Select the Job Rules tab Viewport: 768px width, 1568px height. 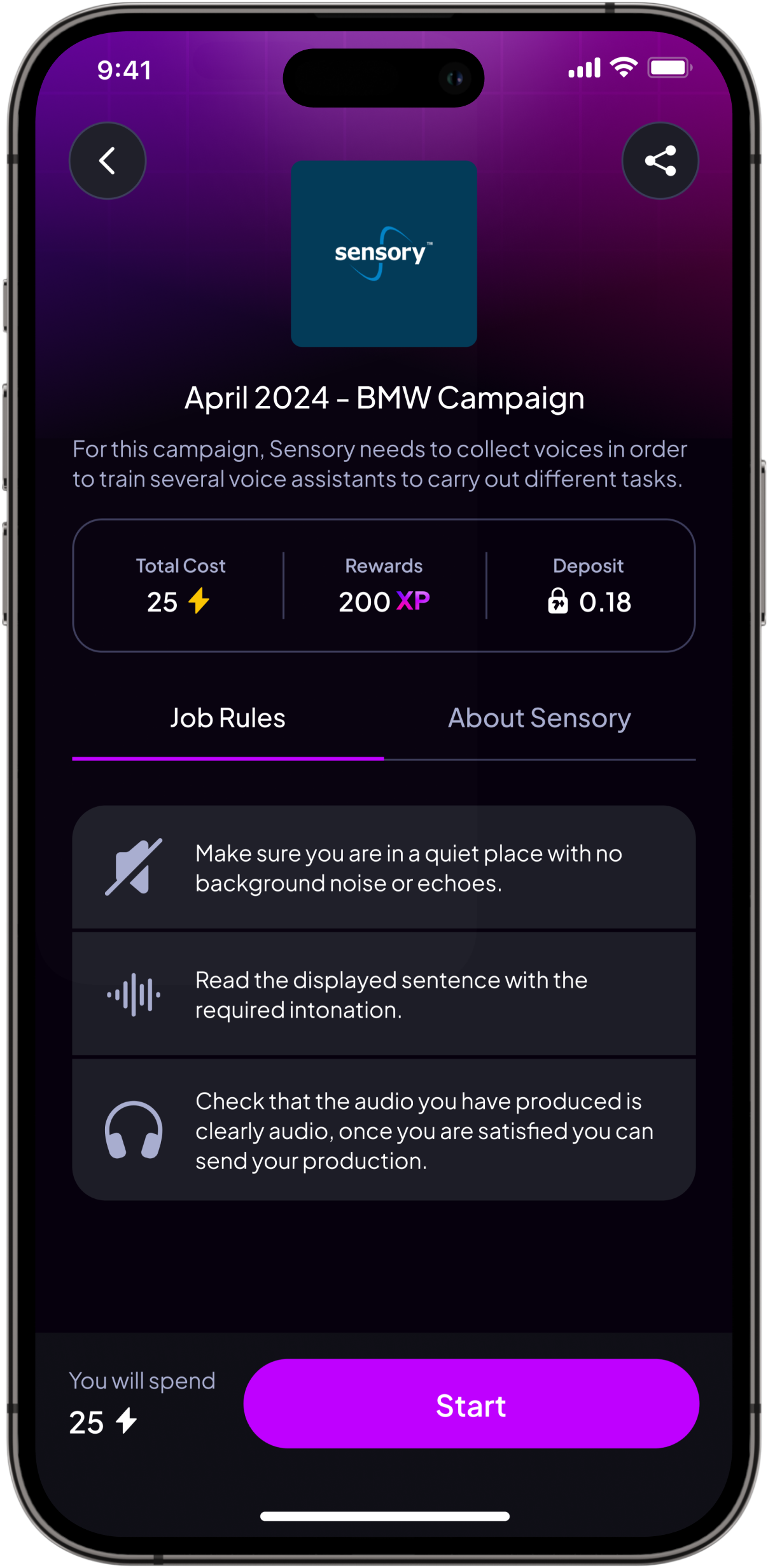pyautogui.click(x=228, y=718)
